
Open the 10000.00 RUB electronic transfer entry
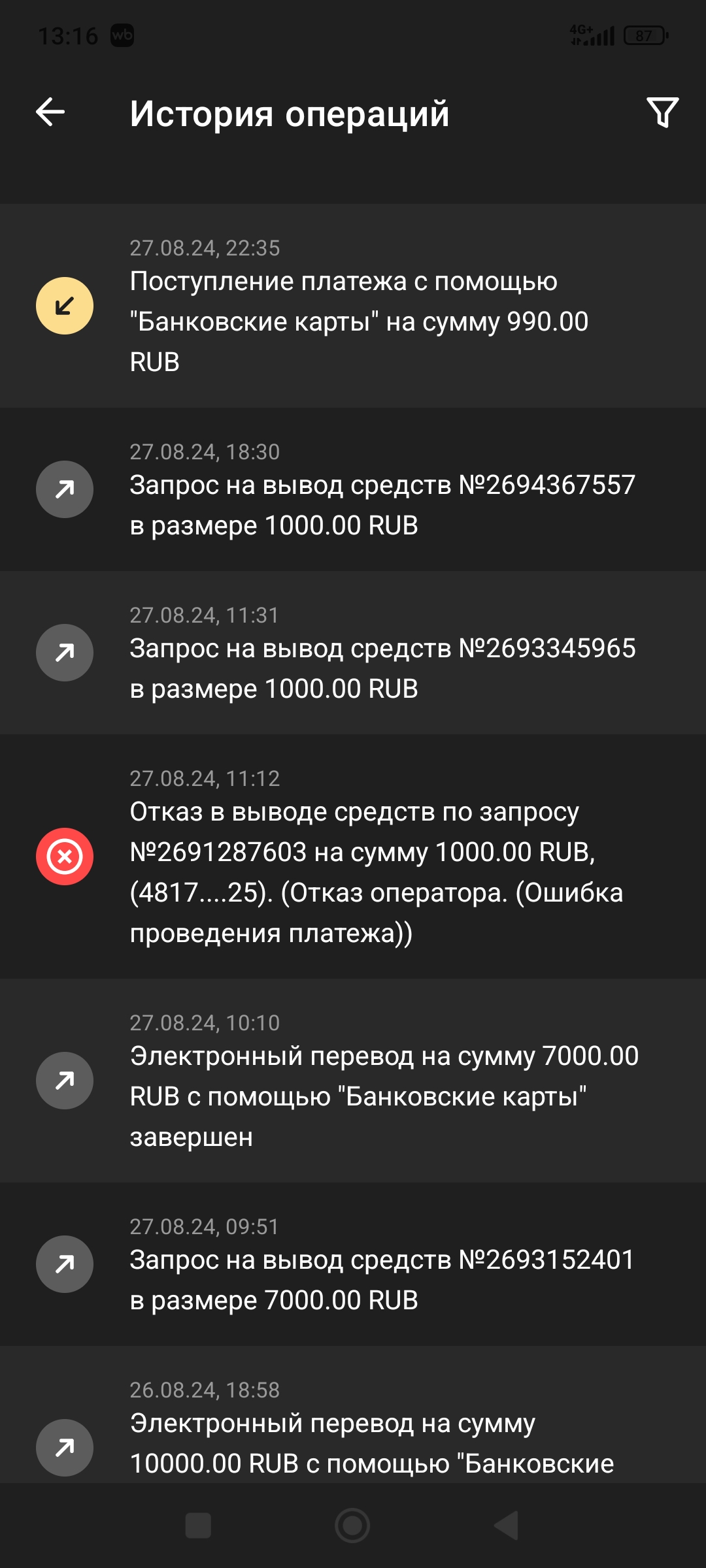(353, 1414)
